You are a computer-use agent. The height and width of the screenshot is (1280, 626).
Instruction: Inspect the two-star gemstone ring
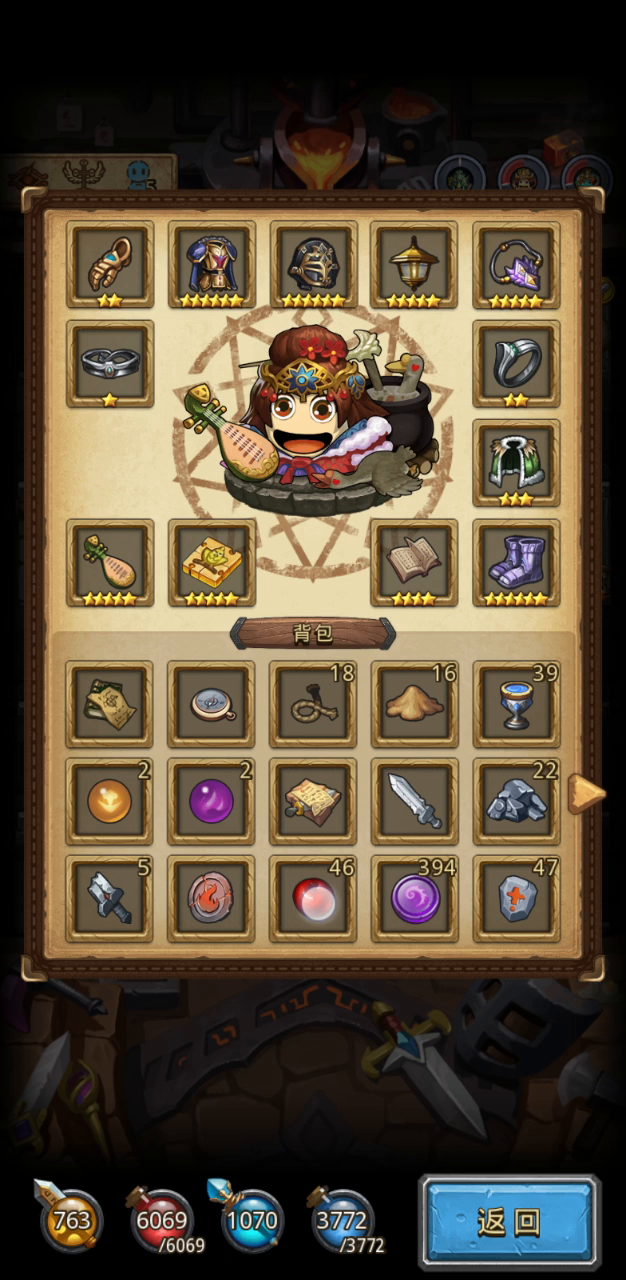coord(516,364)
